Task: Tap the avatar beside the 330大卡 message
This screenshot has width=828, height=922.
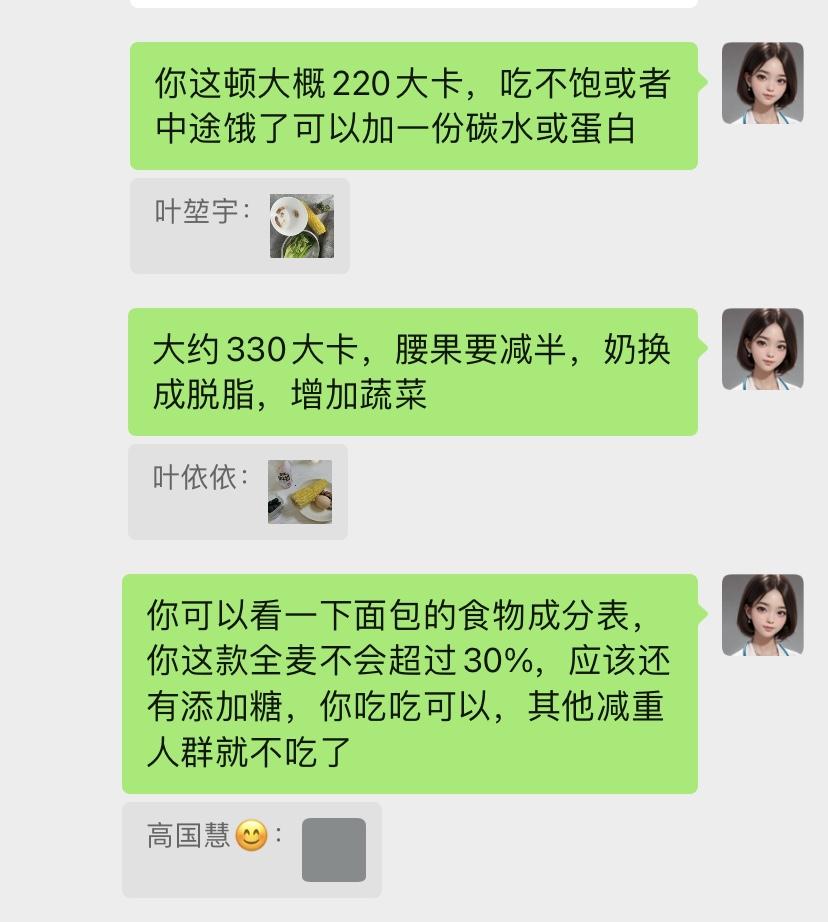Action: coord(762,349)
